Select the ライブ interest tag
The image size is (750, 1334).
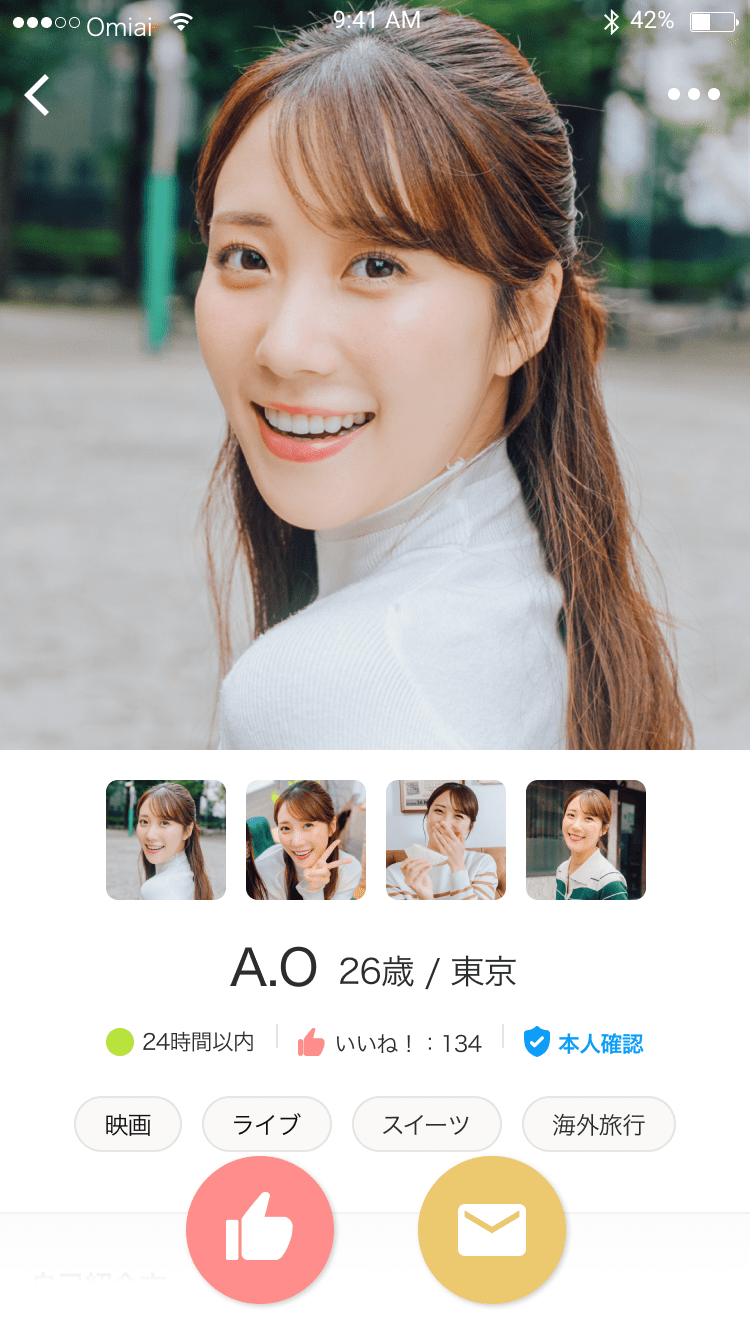coord(267,1124)
